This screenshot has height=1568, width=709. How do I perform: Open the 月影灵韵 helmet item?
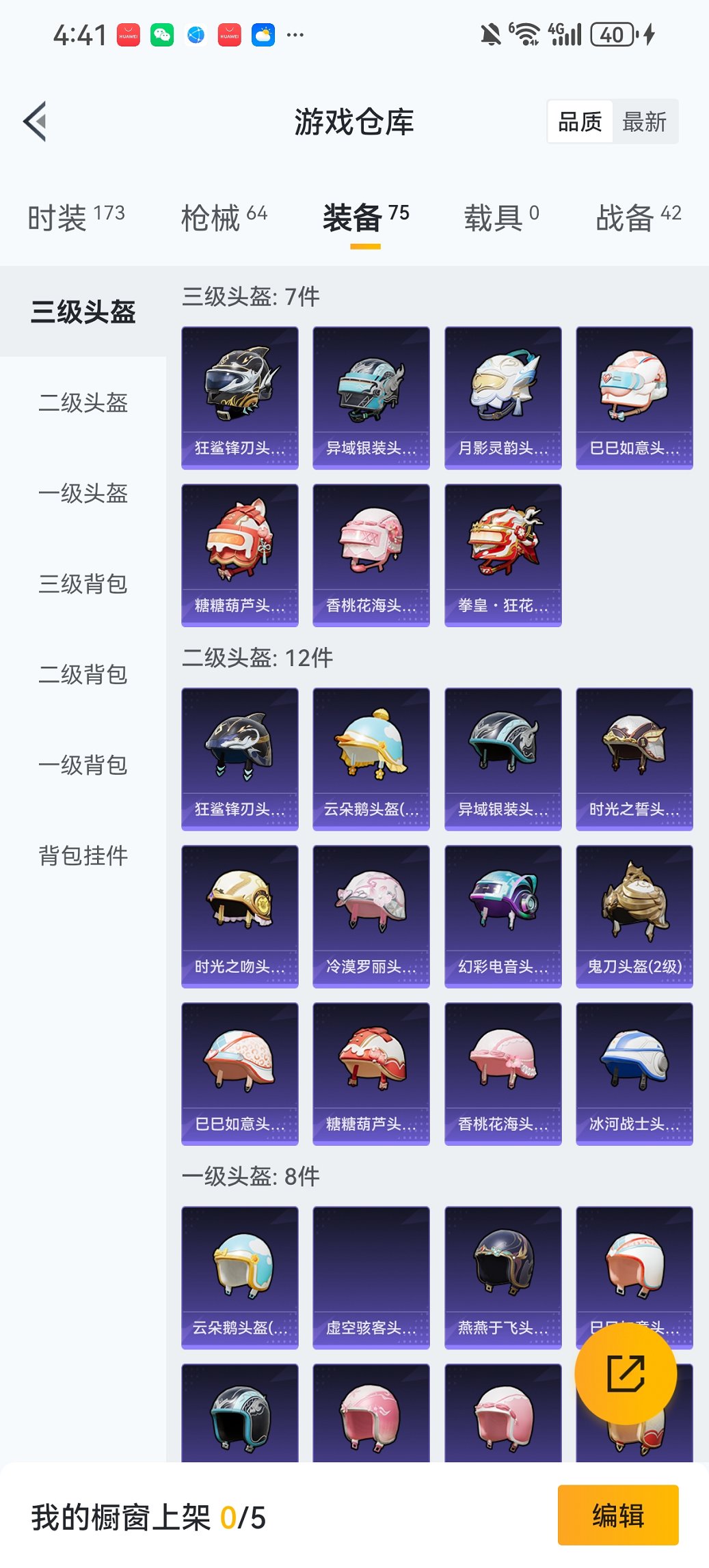(x=503, y=398)
